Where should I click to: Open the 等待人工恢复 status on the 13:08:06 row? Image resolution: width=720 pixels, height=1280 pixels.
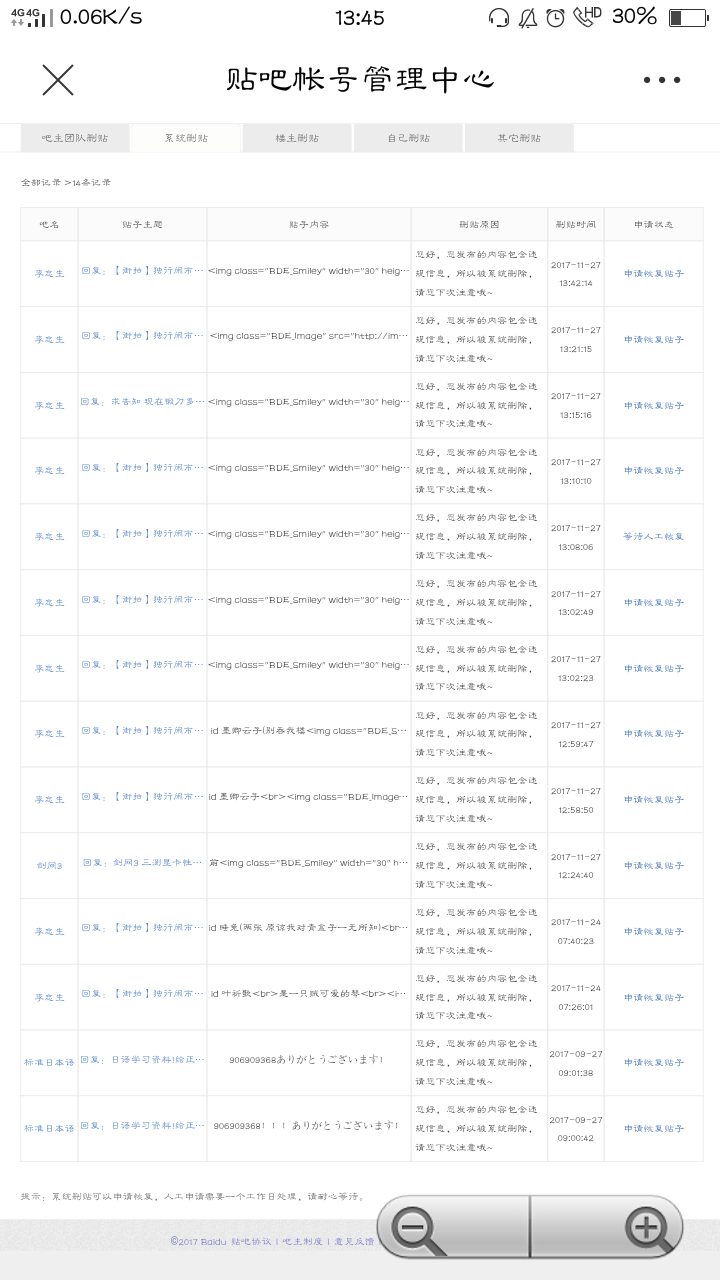[654, 536]
